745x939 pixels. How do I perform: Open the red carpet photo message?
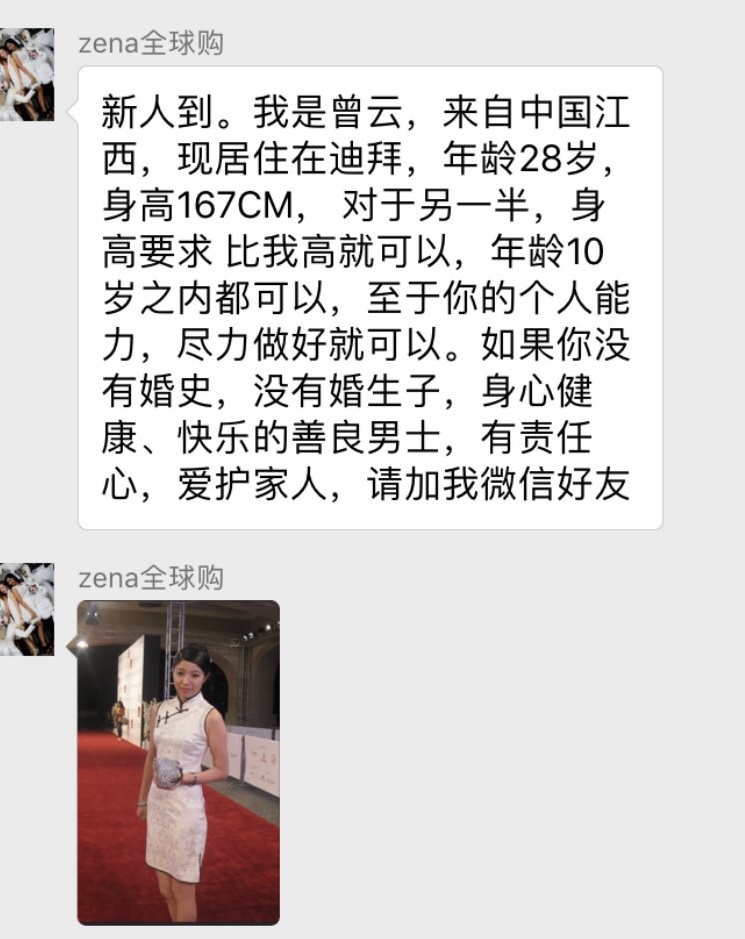178,761
